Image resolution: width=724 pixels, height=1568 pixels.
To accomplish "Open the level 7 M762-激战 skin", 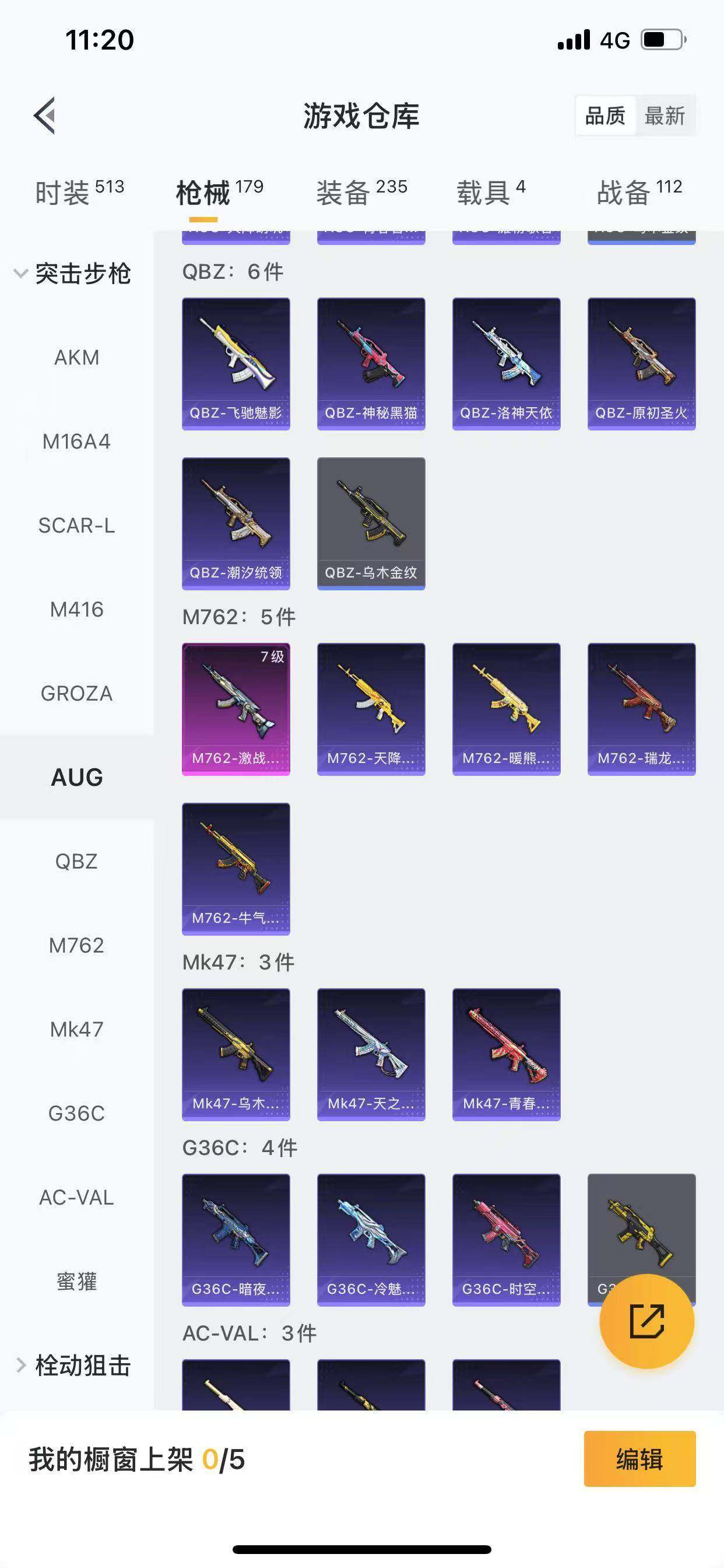I will click(x=236, y=709).
